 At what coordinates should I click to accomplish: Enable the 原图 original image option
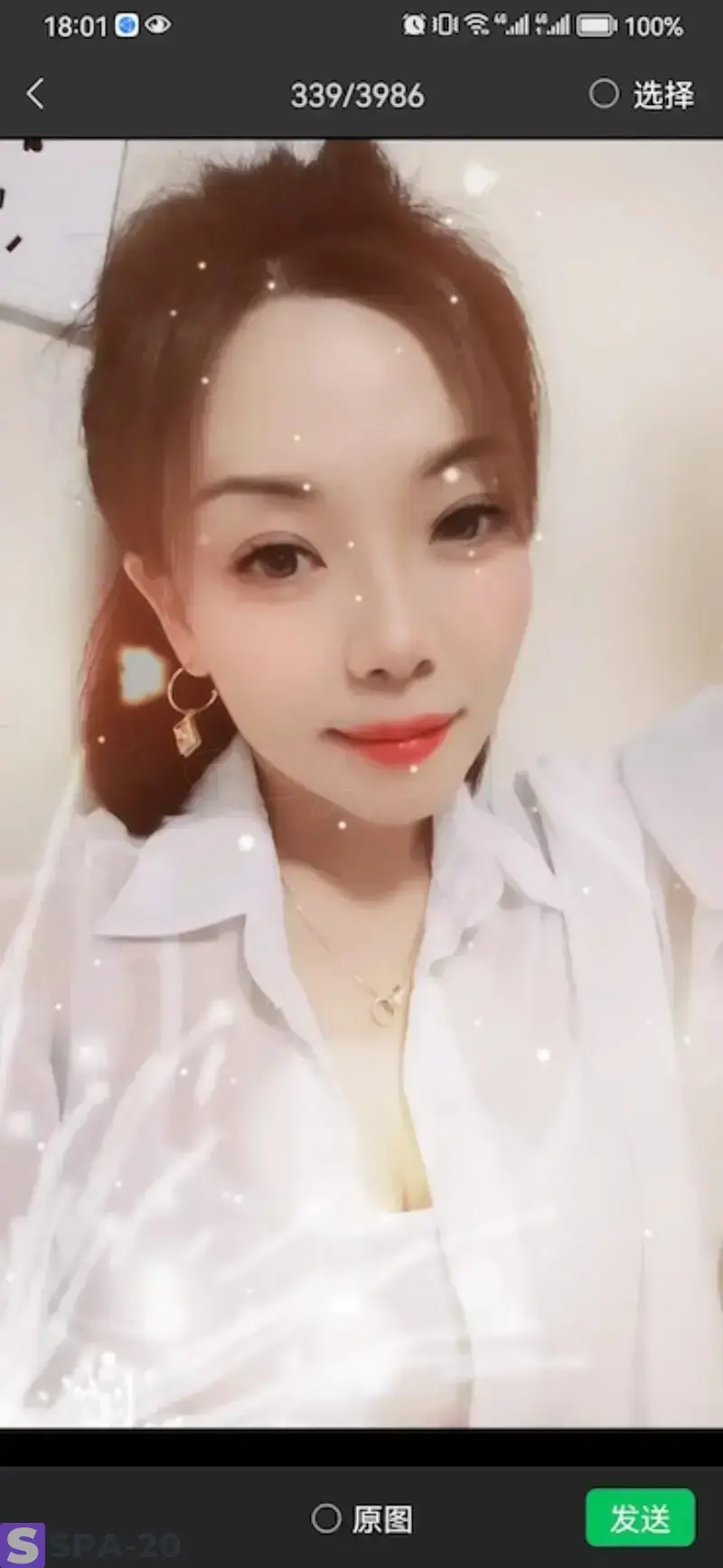tap(326, 1518)
